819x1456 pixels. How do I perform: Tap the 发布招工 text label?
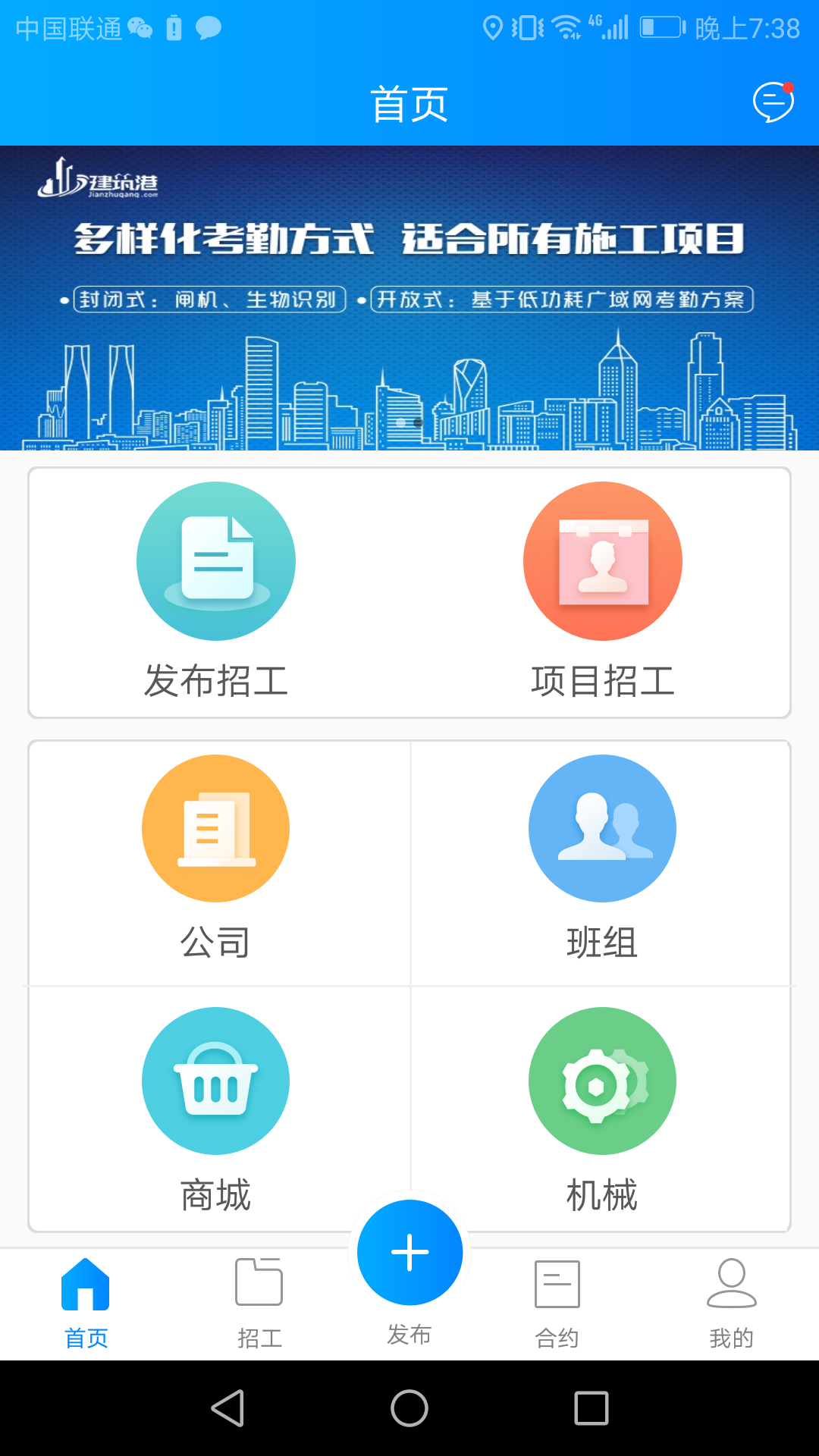click(215, 681)
